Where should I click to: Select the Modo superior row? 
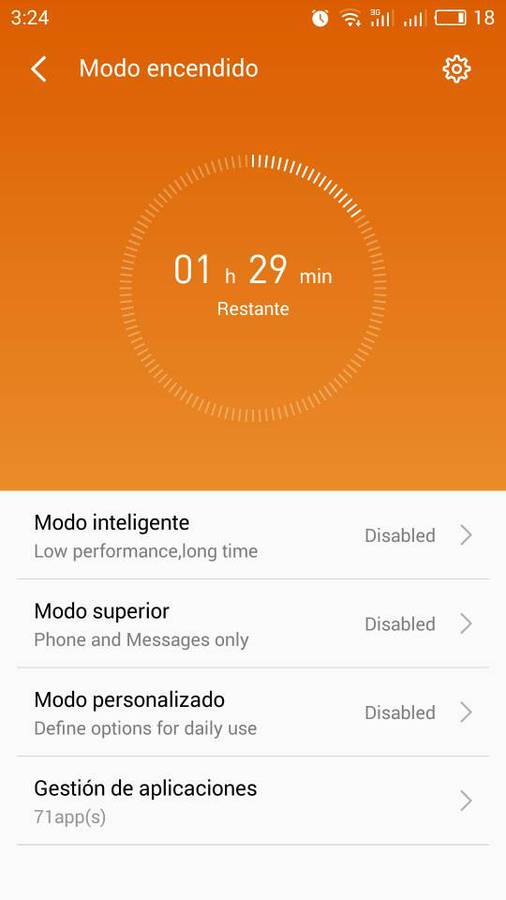pos(253,624)
